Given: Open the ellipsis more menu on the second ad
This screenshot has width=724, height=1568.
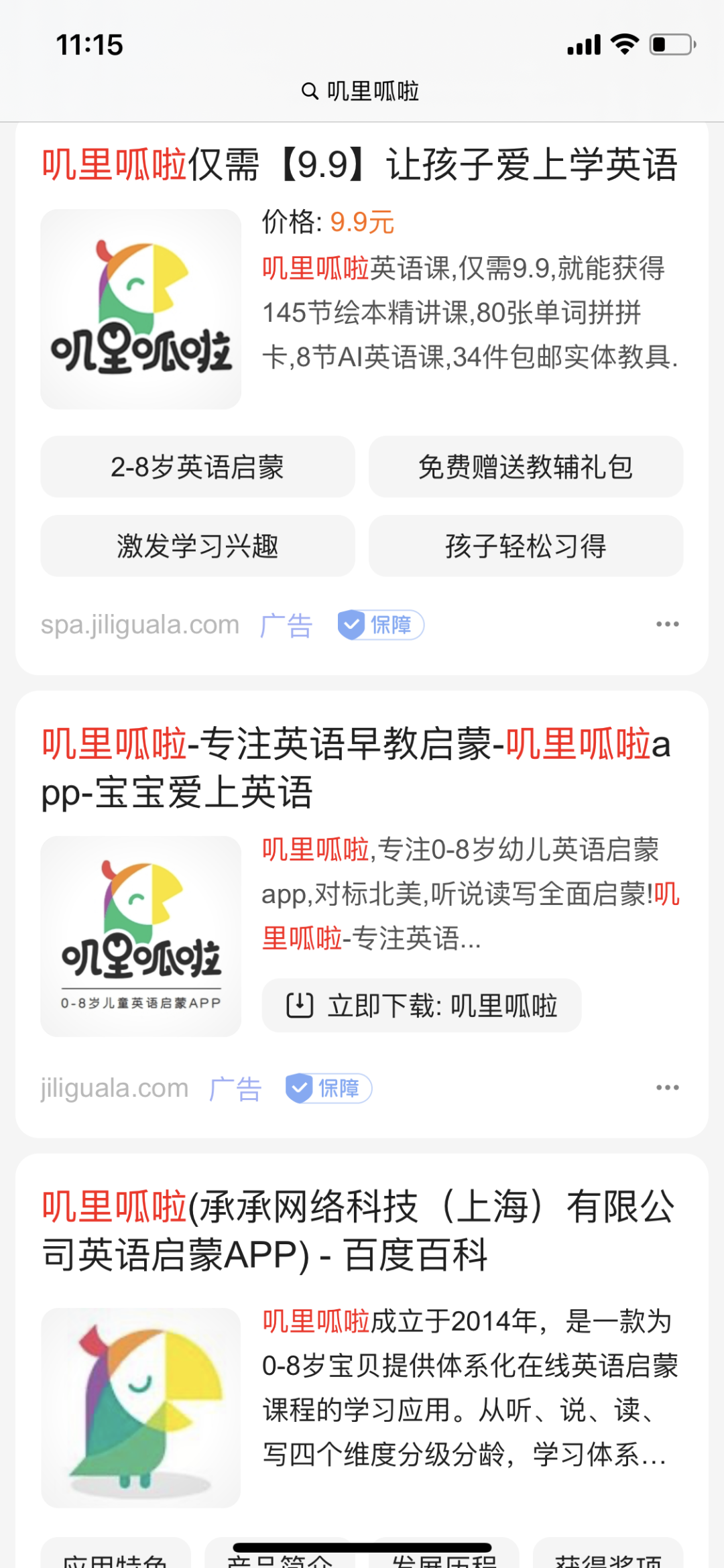Looking at the screenshot, I should click(668, 1086).
